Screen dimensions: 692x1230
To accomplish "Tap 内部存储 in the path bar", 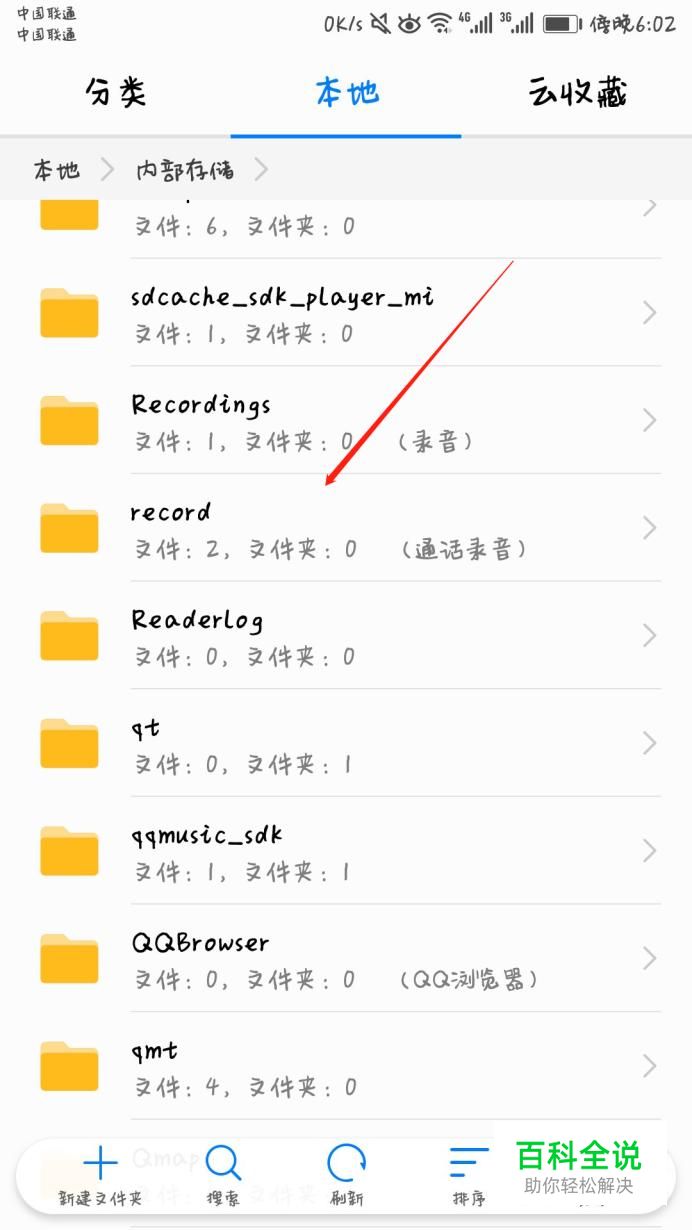I will coord(185,169).
